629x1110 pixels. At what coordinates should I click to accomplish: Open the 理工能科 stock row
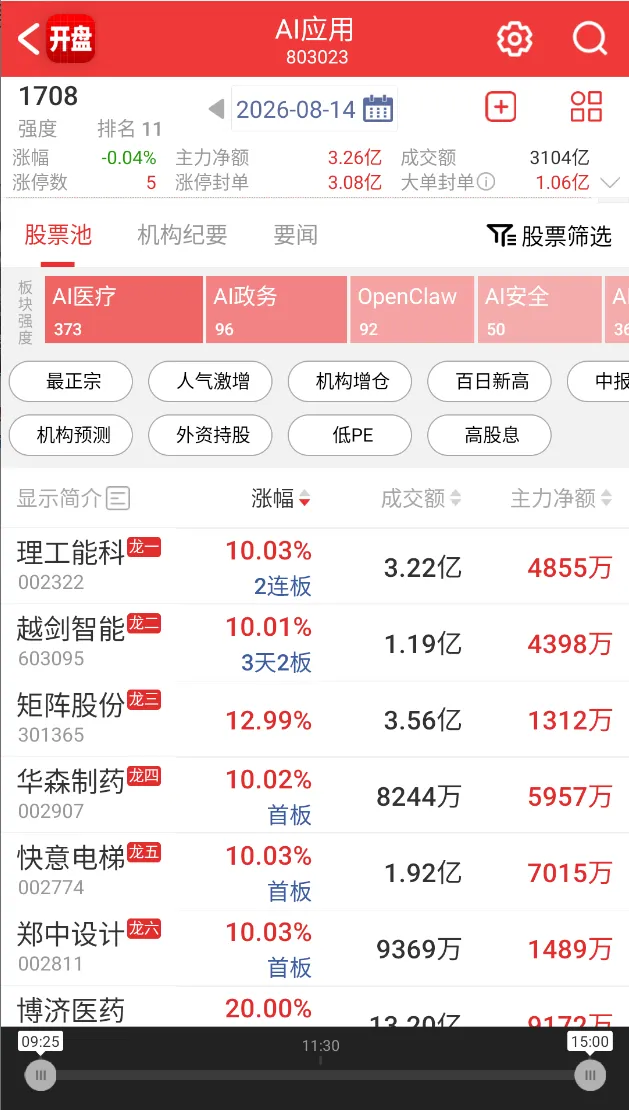(314, 566)
